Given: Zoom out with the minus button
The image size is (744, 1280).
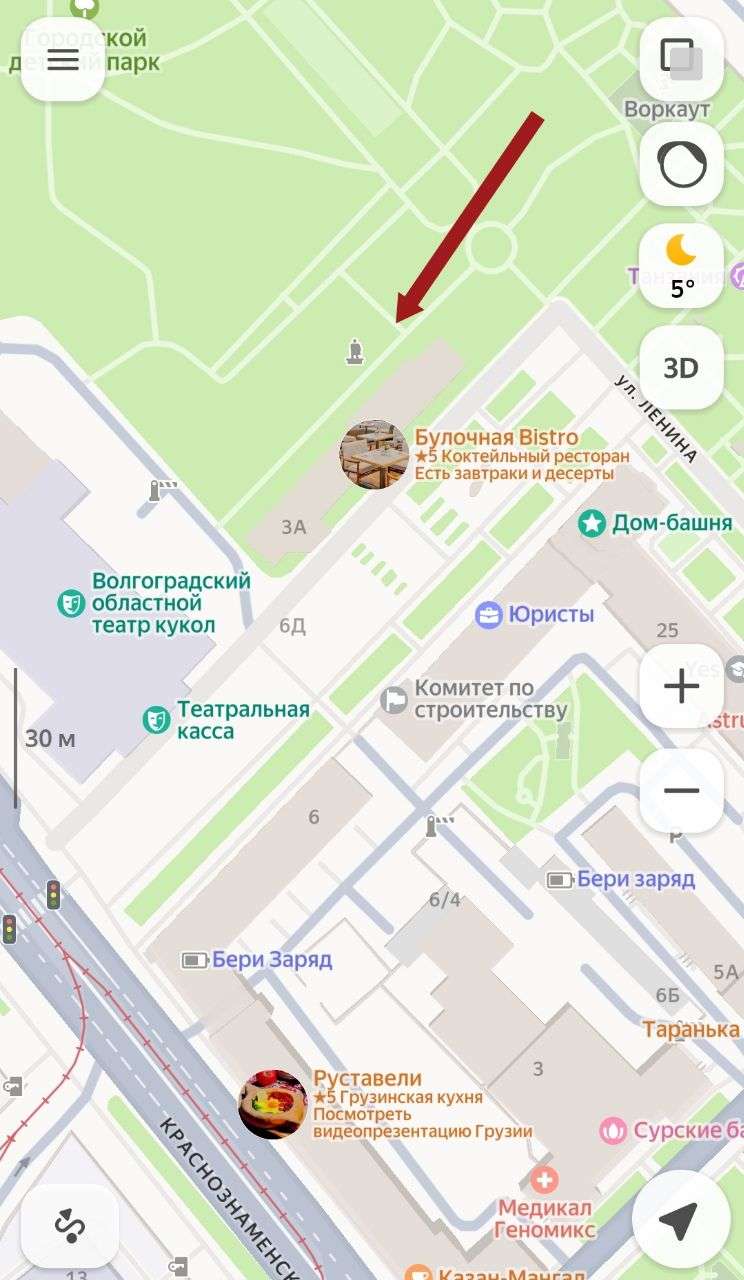Looking at the screenshot, I should (681, 790).
